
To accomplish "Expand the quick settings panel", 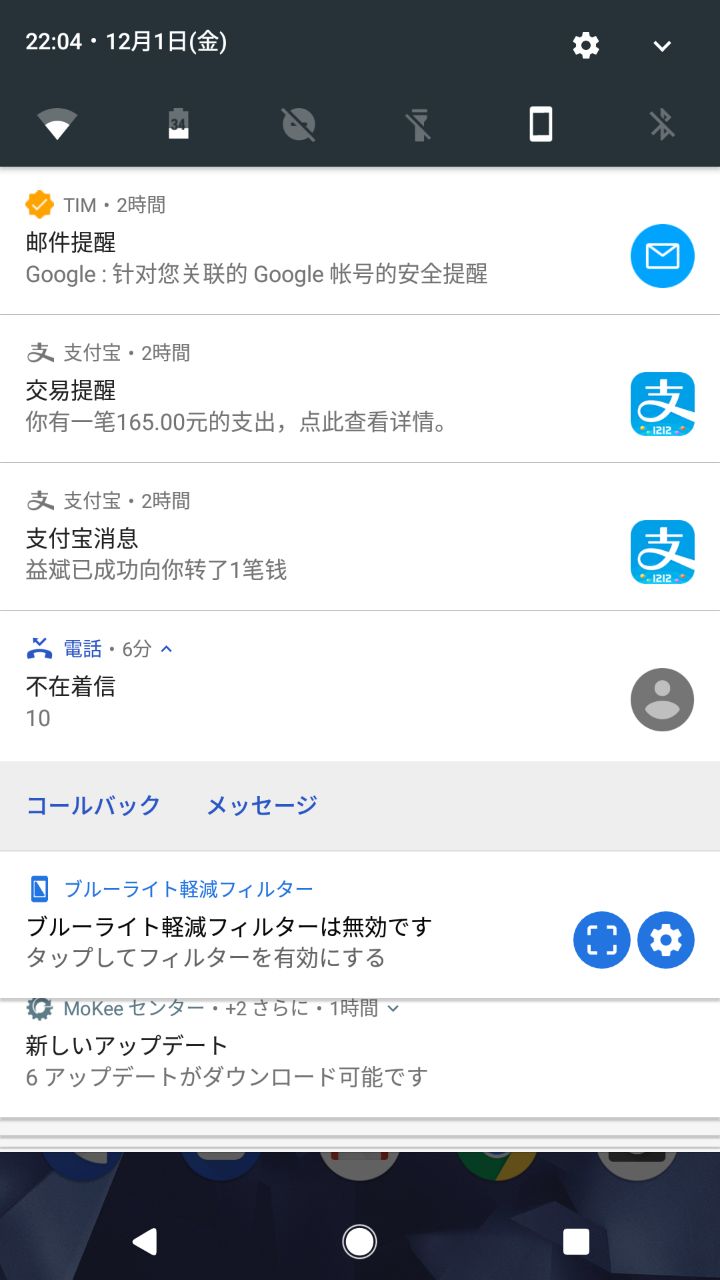I will 661,45.
